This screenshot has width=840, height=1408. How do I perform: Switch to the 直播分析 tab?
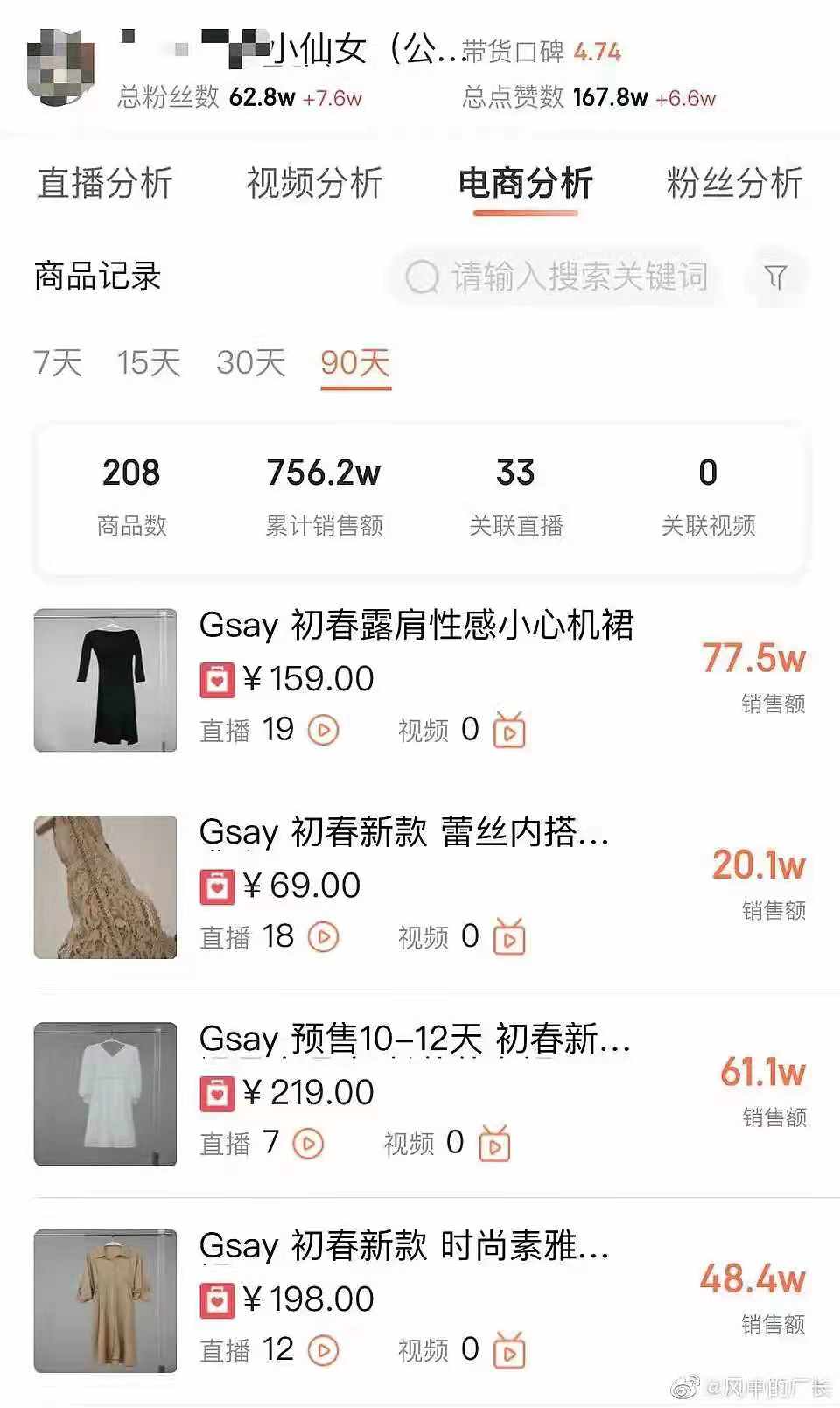coord(105,184)
